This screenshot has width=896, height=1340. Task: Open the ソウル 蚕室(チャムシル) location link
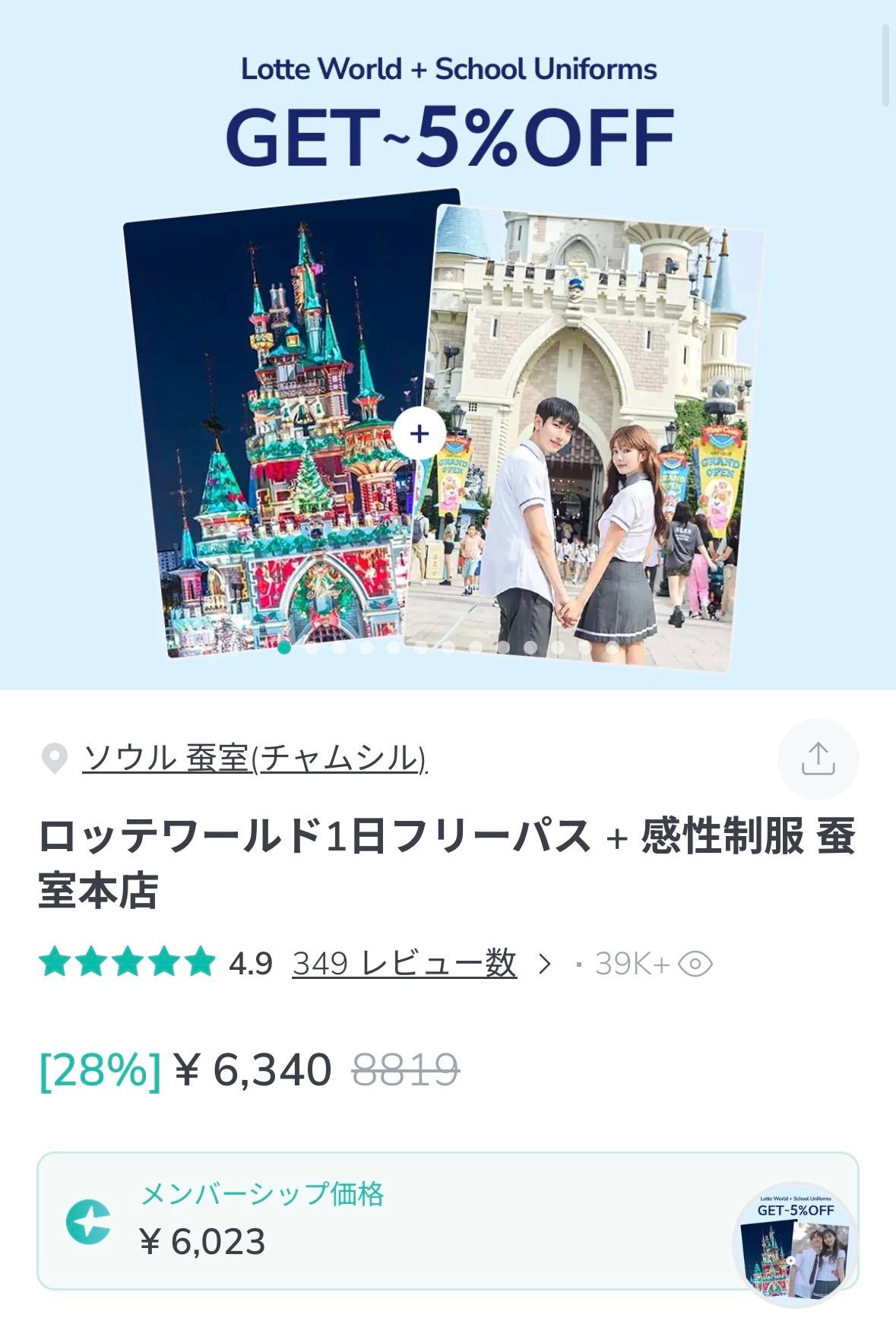click(x=255, y=758)
